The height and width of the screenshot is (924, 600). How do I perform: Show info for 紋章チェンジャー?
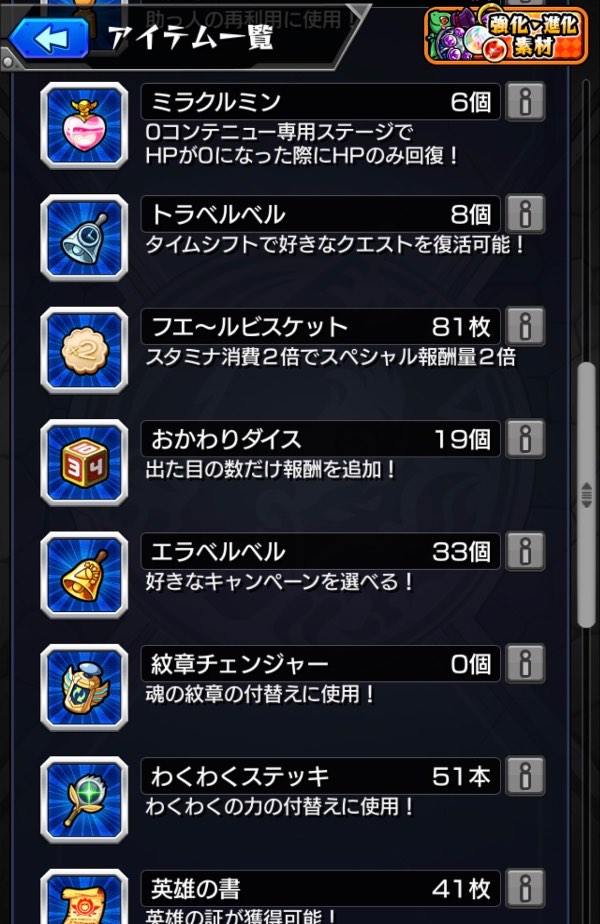coord(525,664)
